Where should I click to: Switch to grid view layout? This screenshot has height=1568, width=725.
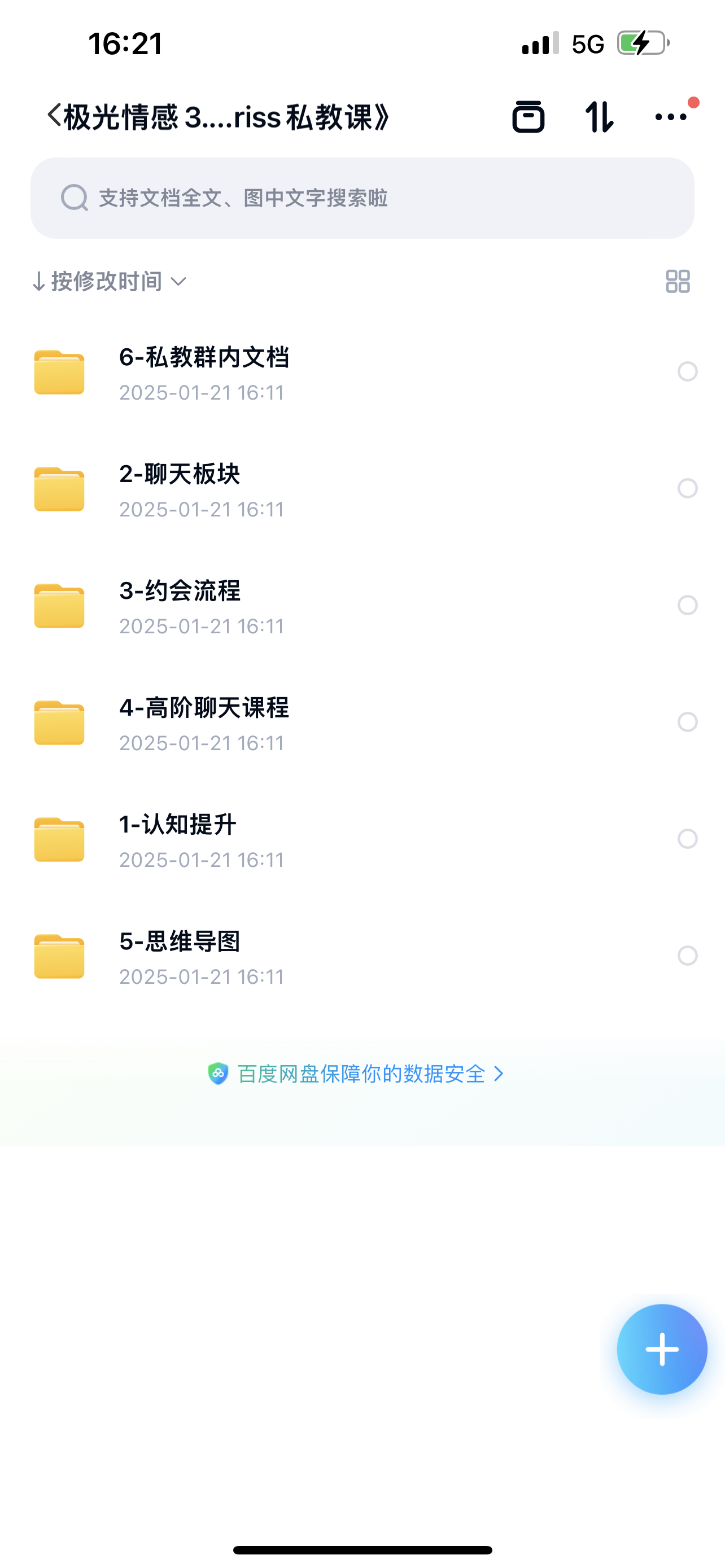coord(678,281)
